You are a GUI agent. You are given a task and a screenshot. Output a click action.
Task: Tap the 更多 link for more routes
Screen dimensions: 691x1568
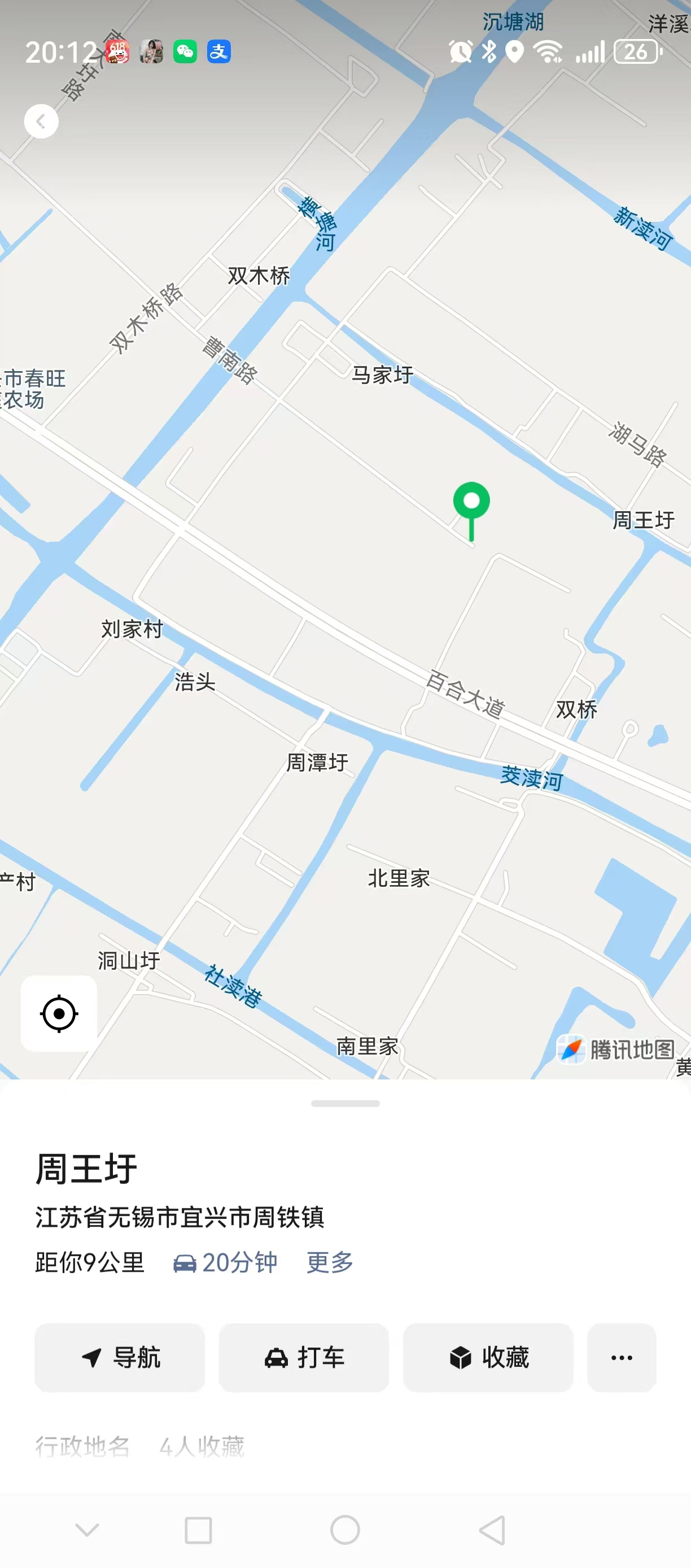(330, 1263)
